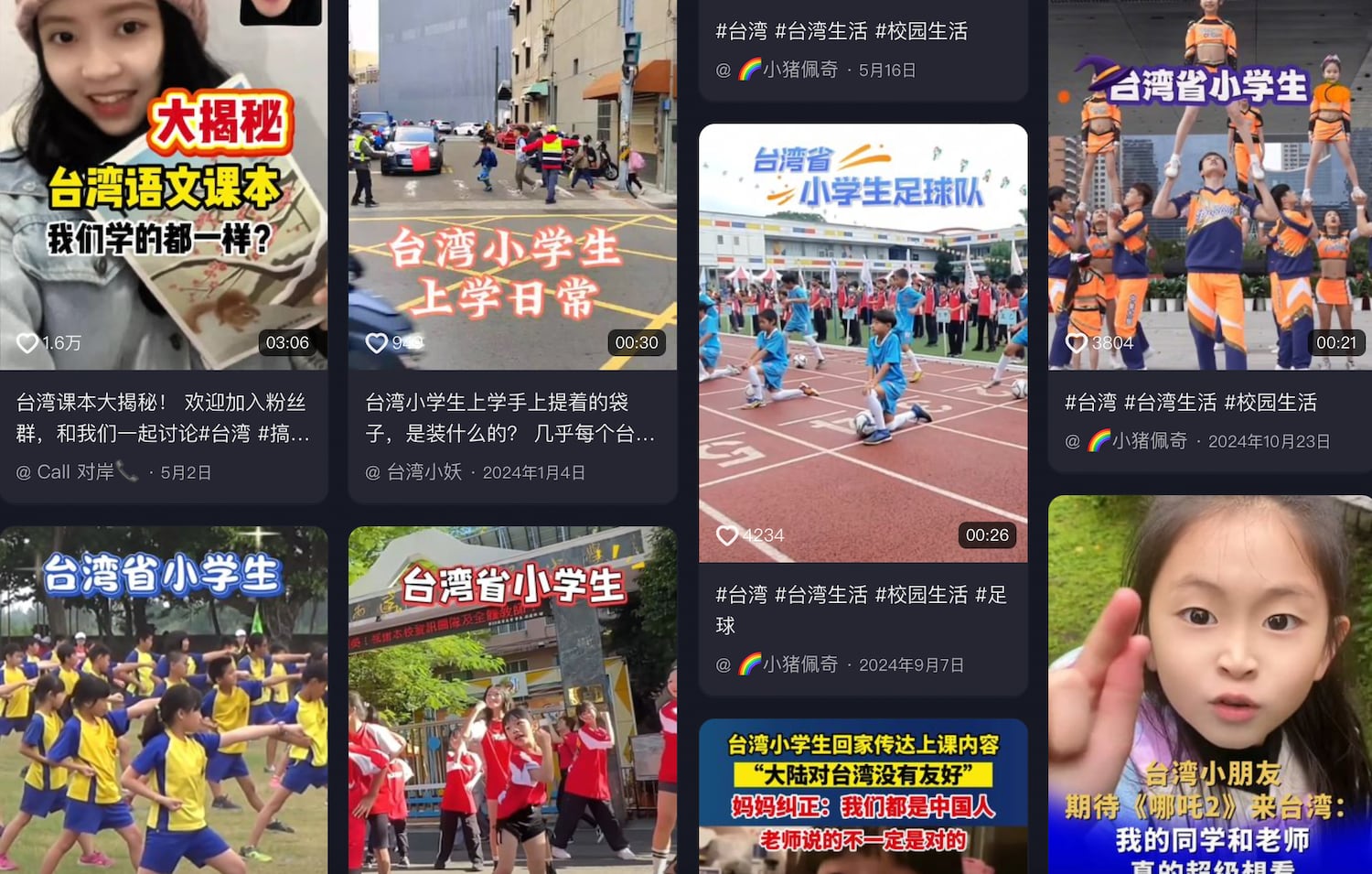The height and width of the screenshot is (874, 1372).
Task: Open the 小学生足球队 video card
Action: tap(863, 342)
